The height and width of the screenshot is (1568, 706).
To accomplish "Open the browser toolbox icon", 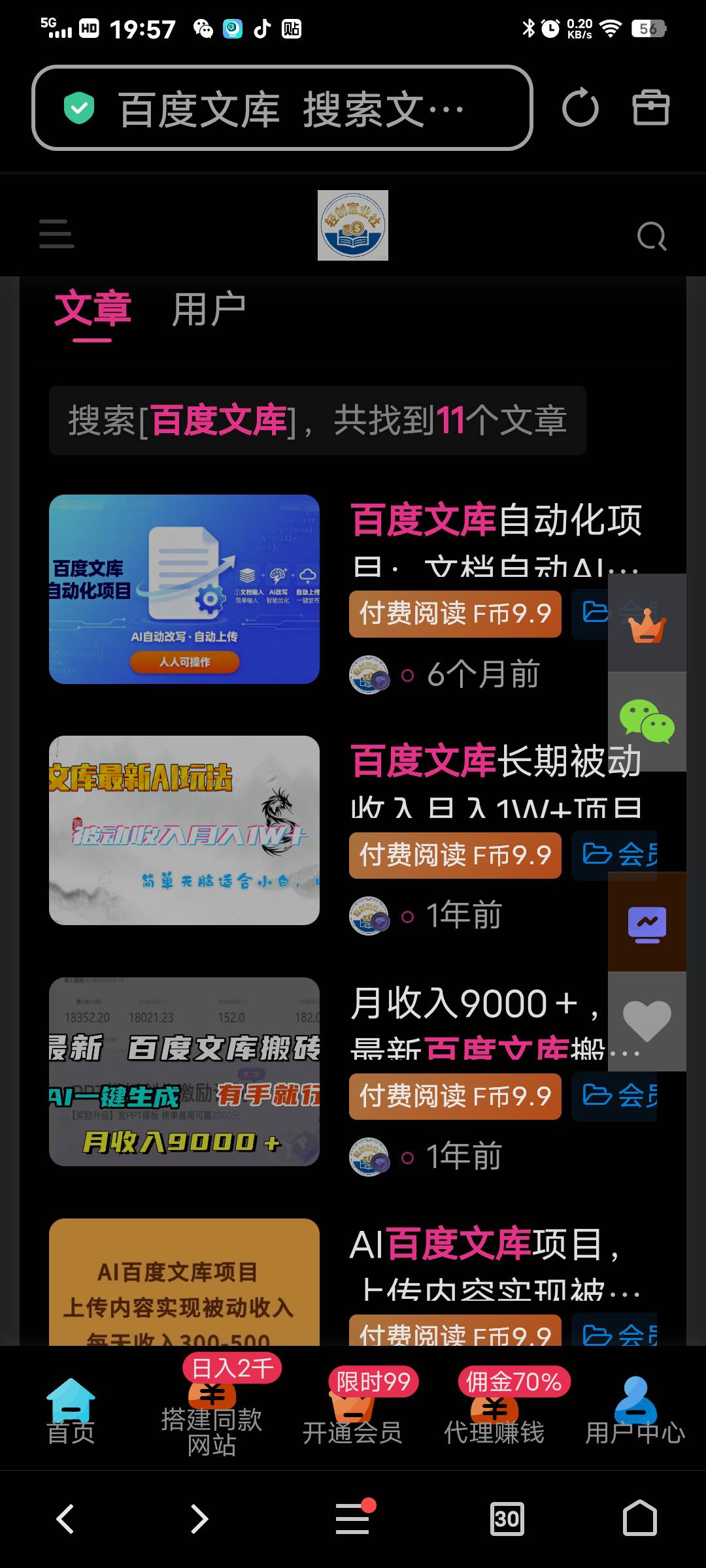I will coord(650,108).
